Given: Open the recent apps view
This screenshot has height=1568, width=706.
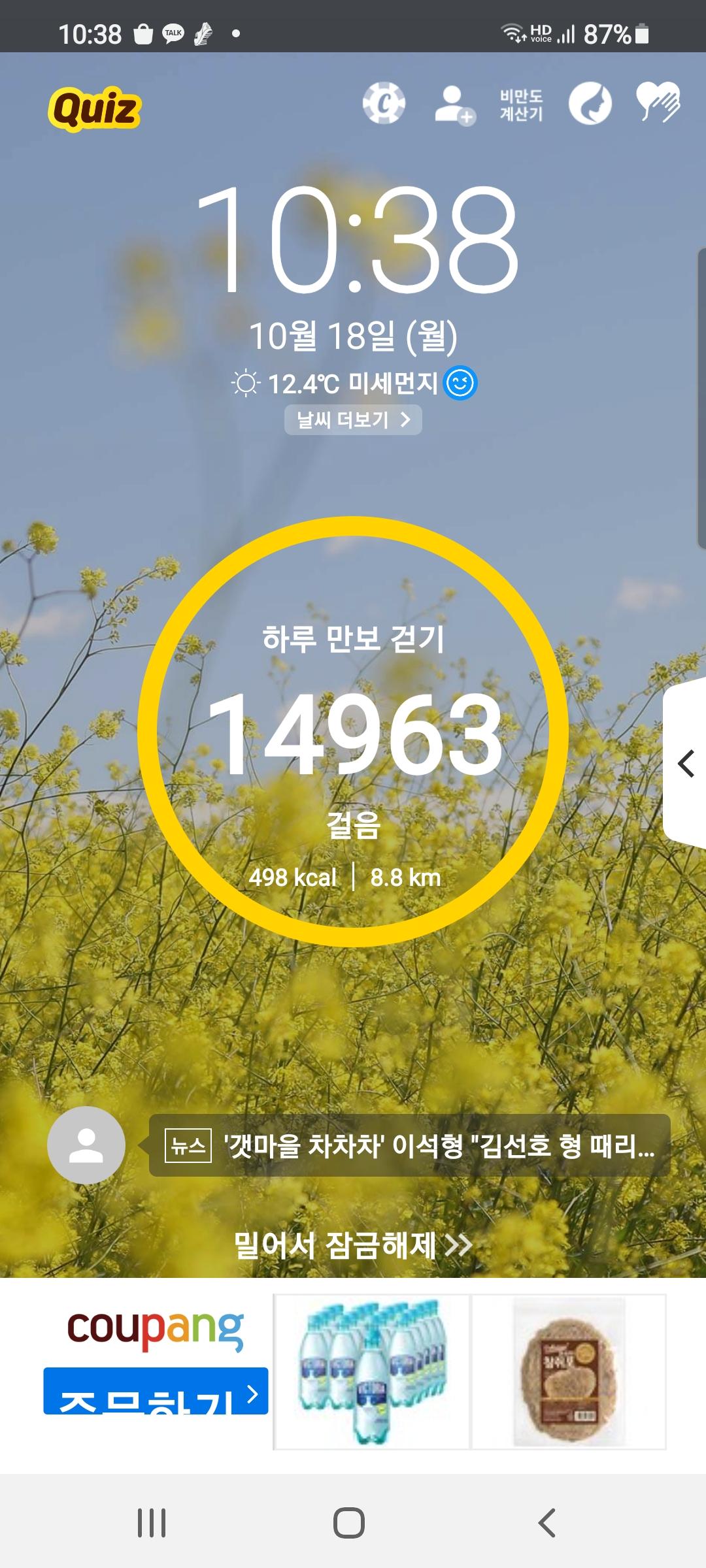Looking at the screenshot, I should [x=152, y=1523].
